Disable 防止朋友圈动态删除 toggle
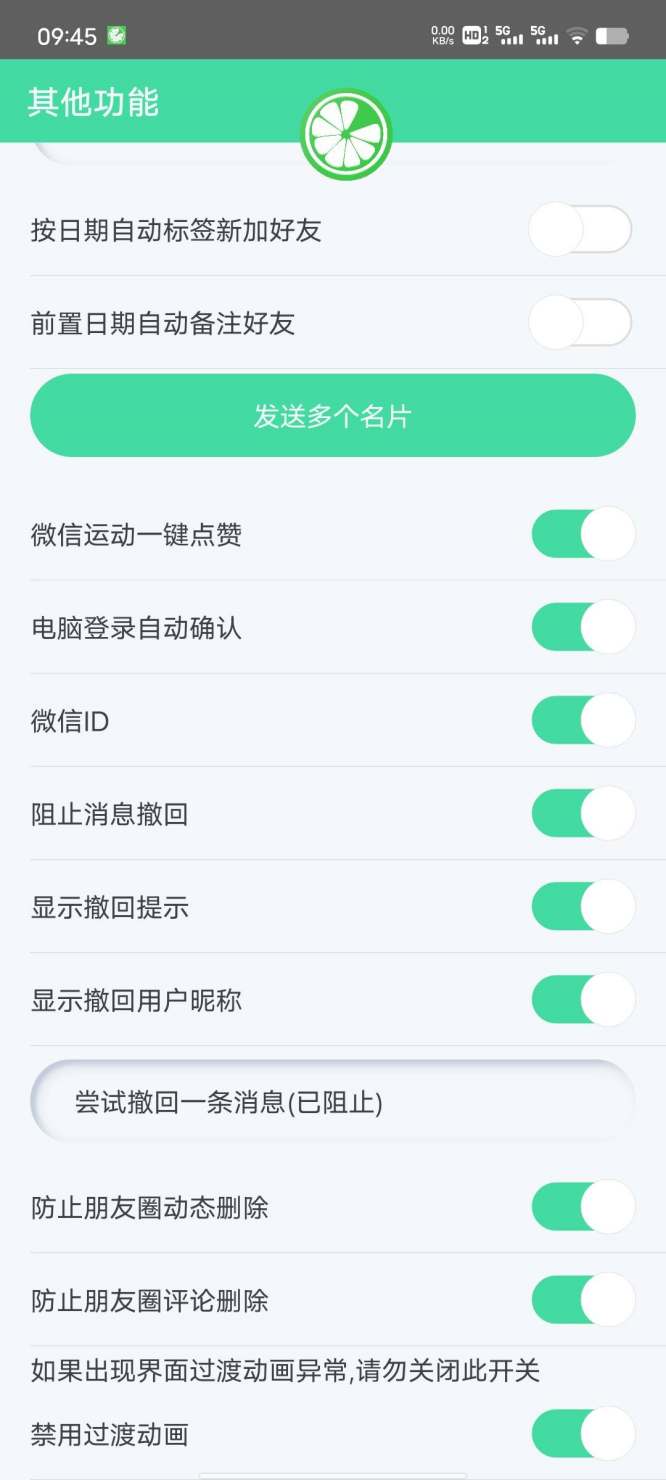666x1480 pixels. tap(583, 1207)
